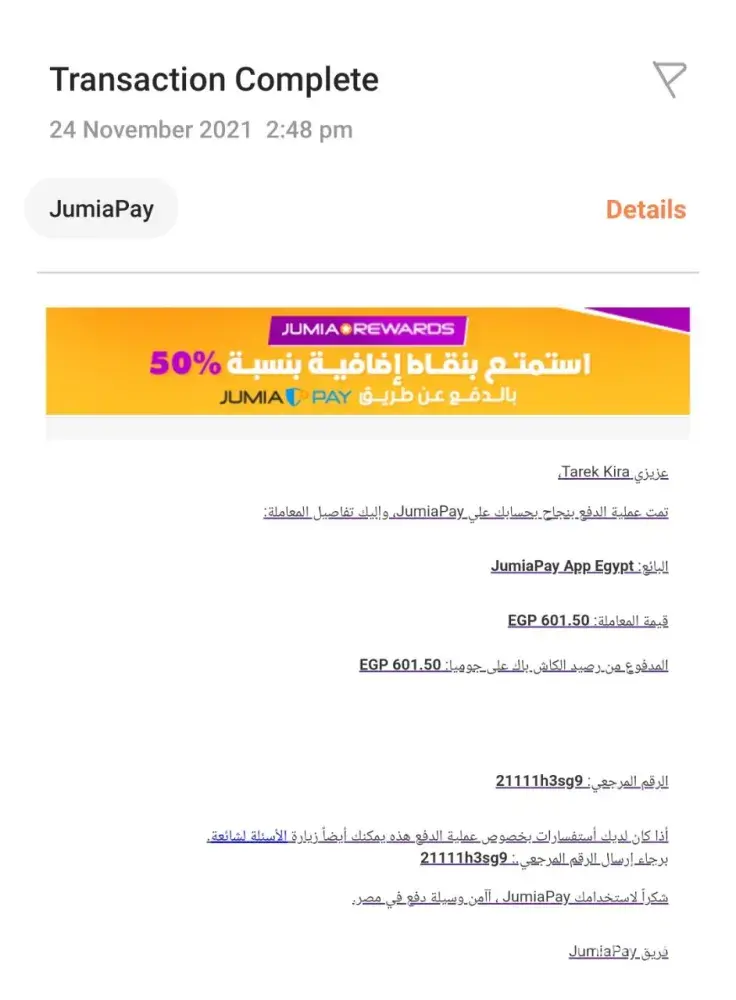Viewport: 736px width, 1000px height.
Task: Flag this Transaction Complete email
Action: pyautogui.click(x=669, y=79)
